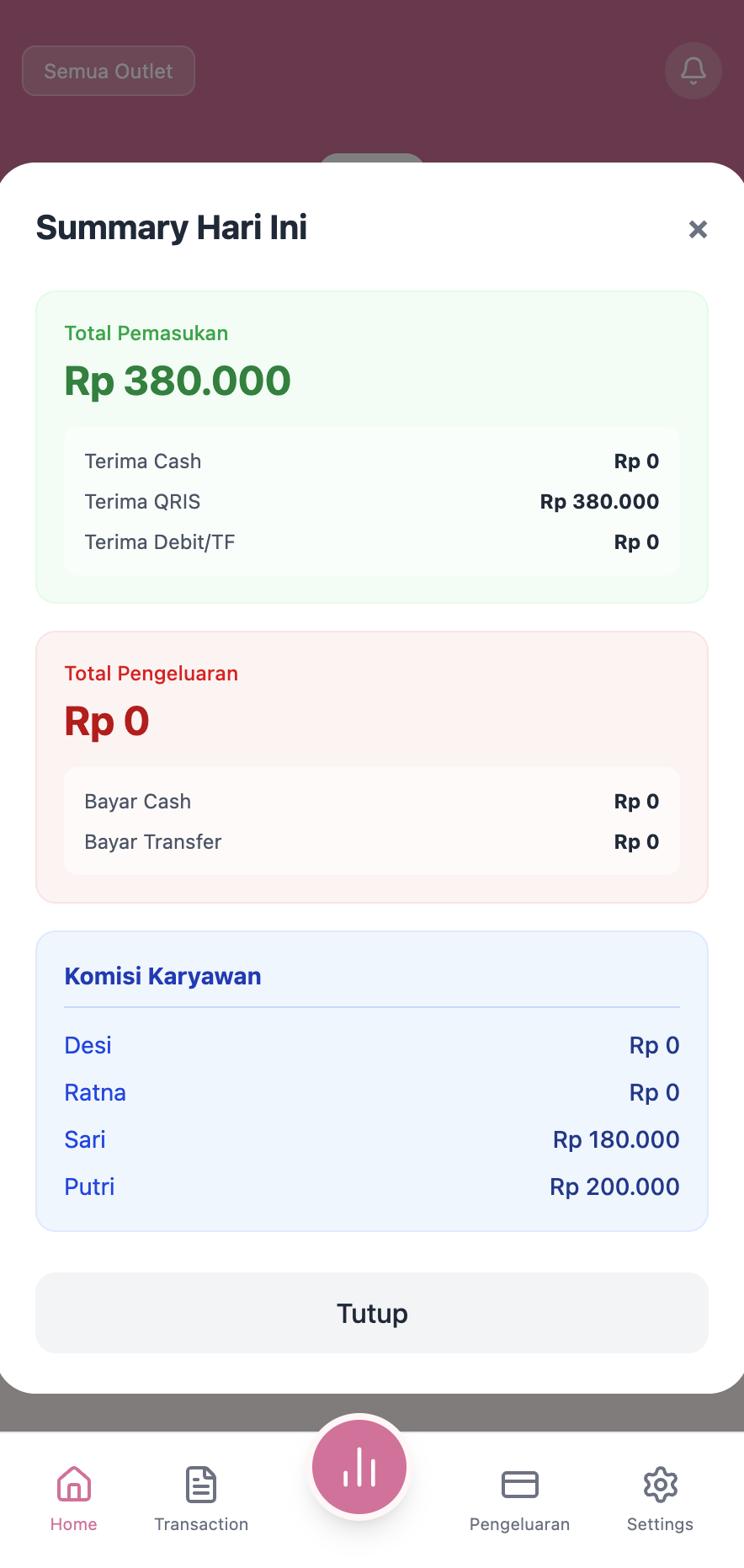The width and height of the screenshot is (744, 1568).
Task: Tap the Komisi Karyawan heading
Action: [163, 976]
